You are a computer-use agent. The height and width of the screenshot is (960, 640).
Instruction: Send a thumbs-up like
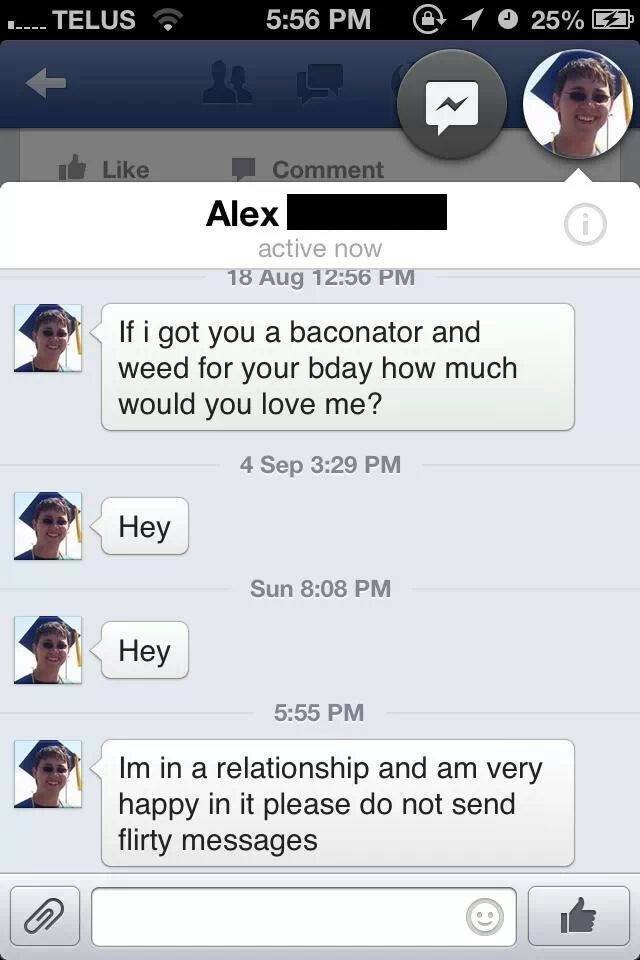coord(578,916)
